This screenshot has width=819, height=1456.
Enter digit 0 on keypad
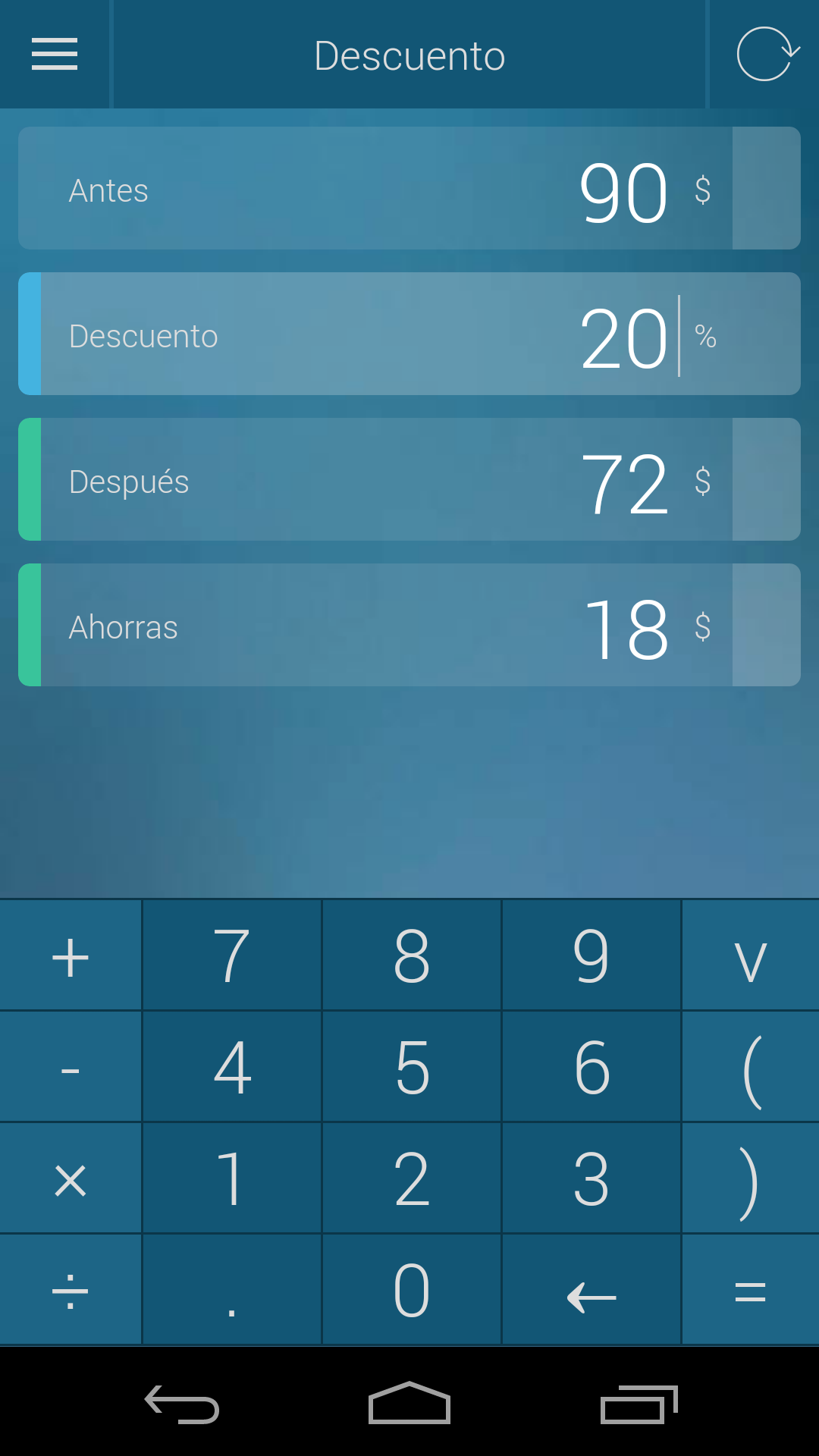[412, 1291]
